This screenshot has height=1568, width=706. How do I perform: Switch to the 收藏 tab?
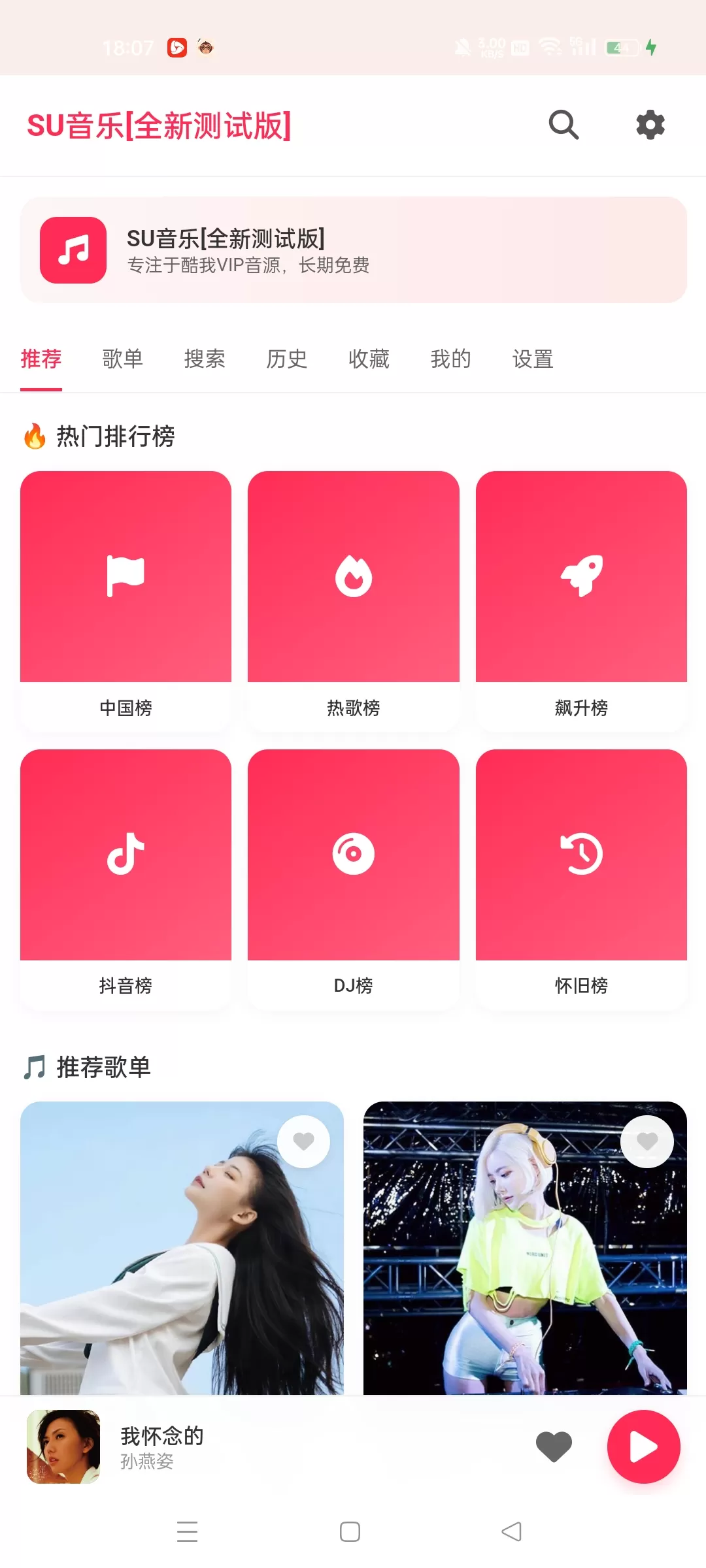tap(368, 359)
